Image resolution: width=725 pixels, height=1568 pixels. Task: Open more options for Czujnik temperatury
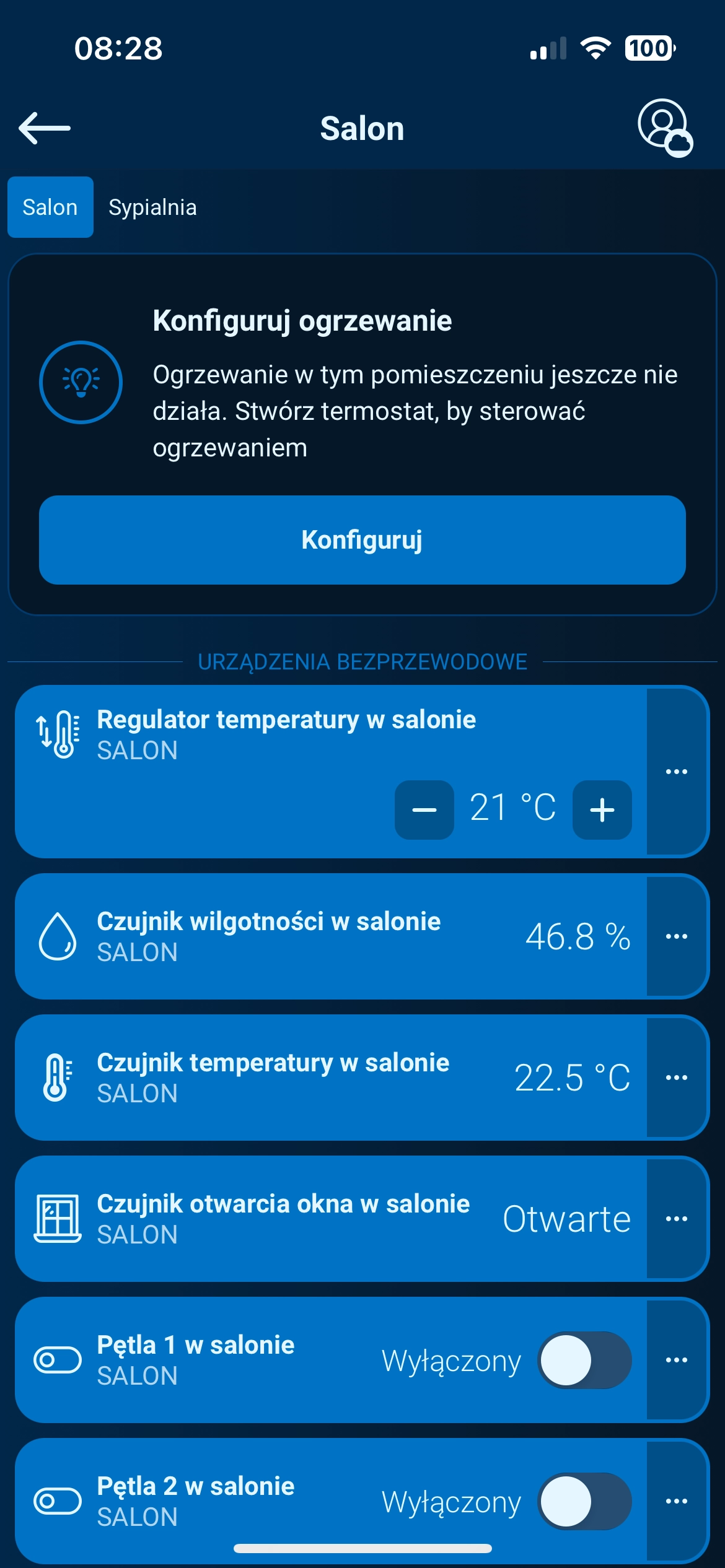click(x=676, y=1078)
